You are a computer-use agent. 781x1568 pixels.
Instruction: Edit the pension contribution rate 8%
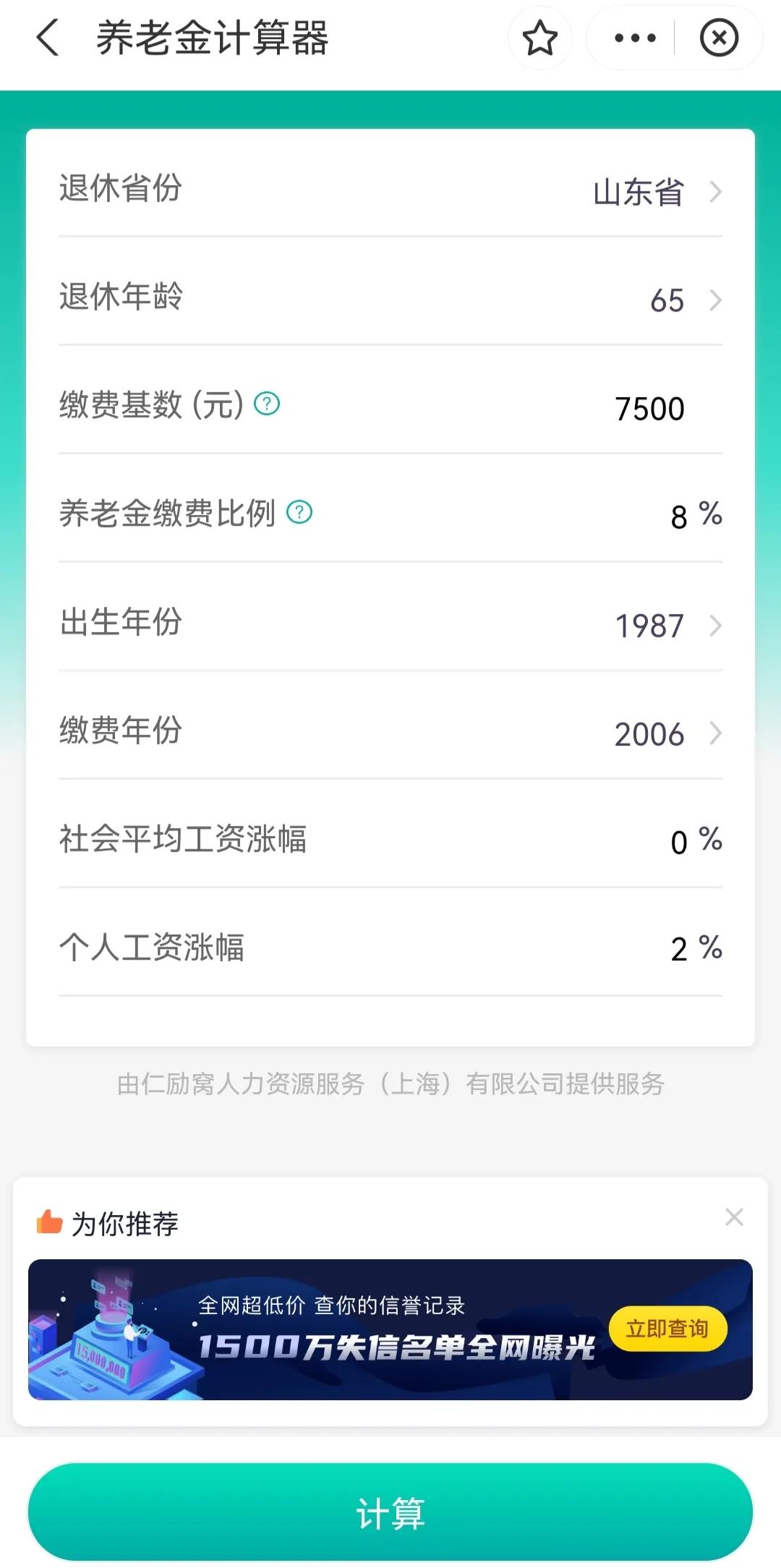(x=694, y=515)
